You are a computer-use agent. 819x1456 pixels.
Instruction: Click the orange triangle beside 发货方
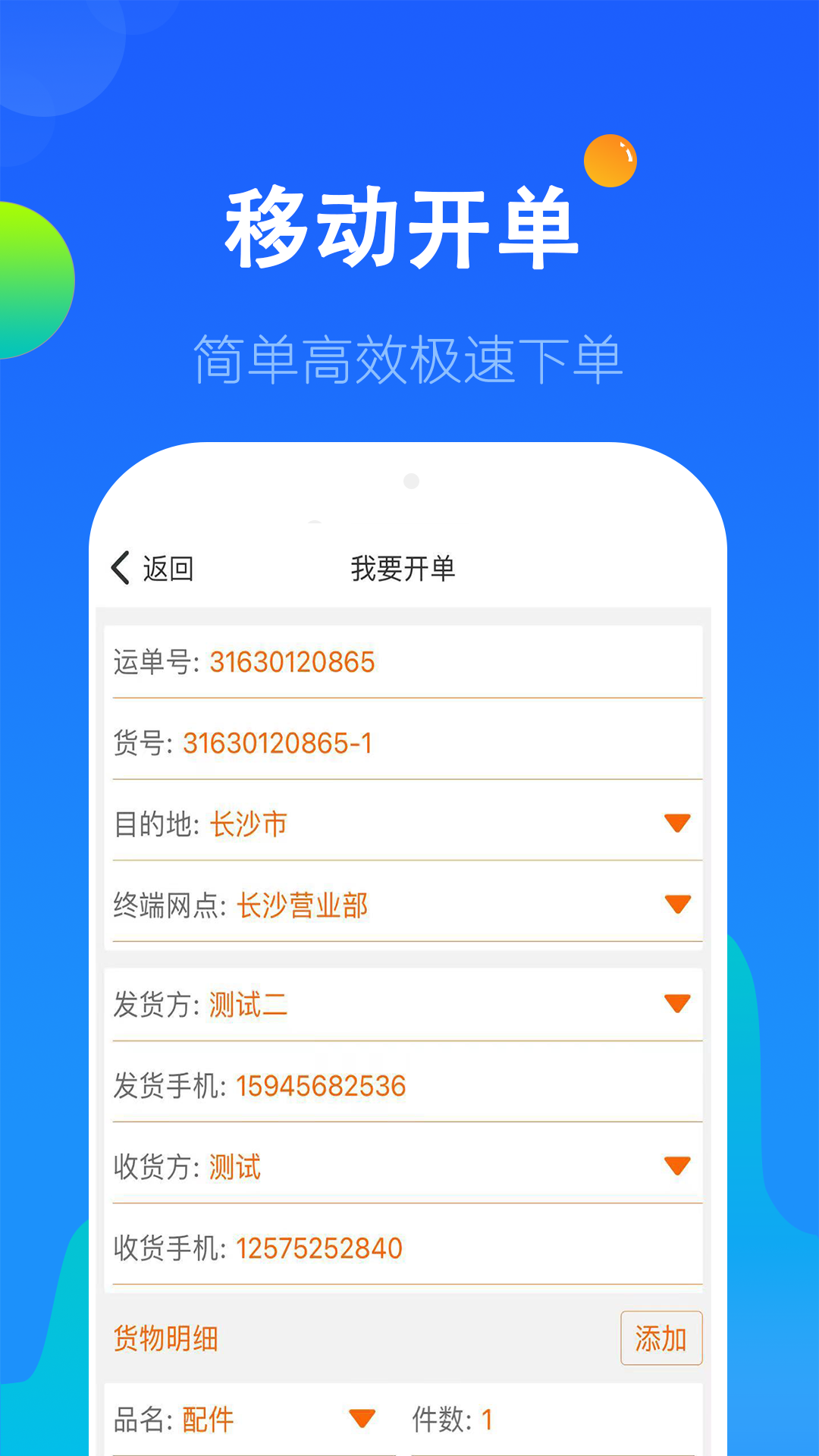677,1003
